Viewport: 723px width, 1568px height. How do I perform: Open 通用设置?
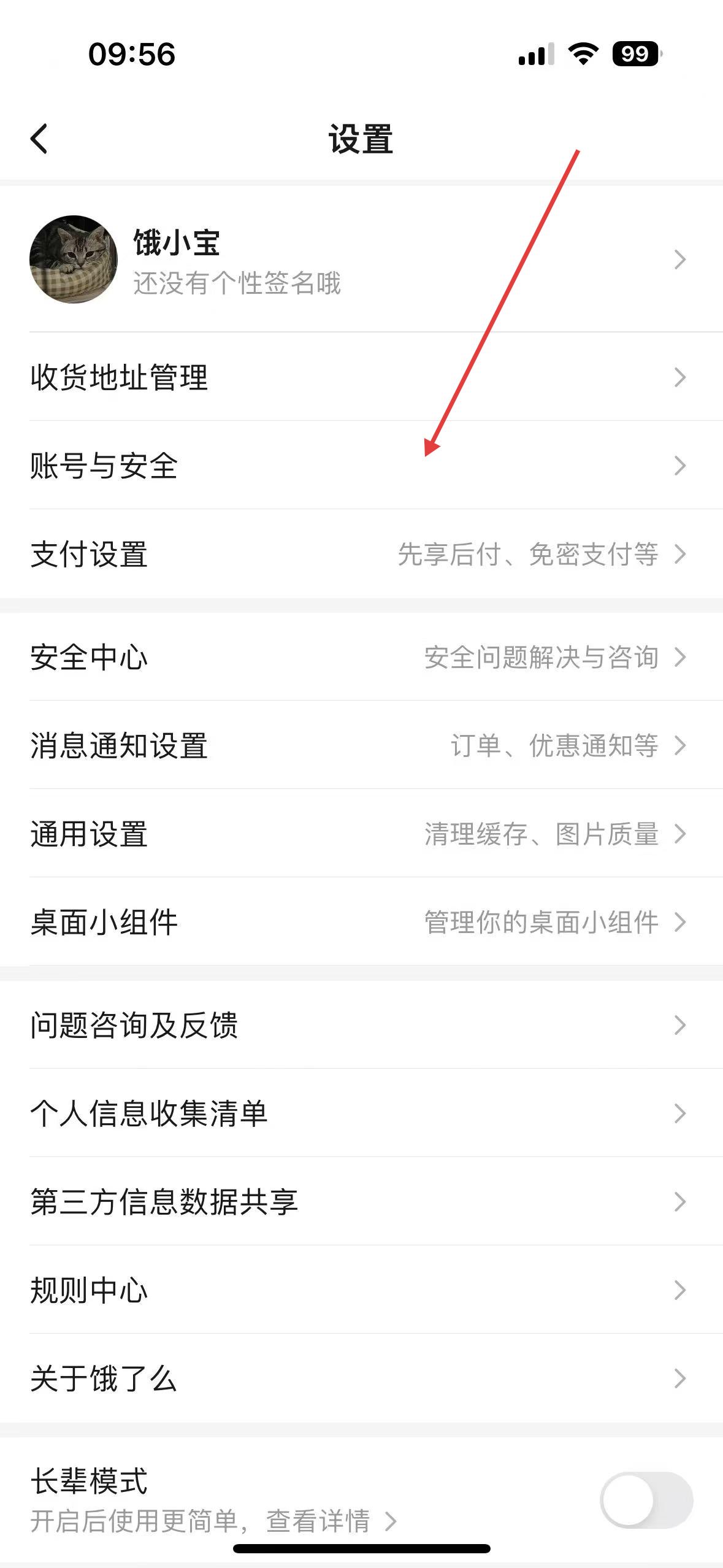(x=361, y=834)
